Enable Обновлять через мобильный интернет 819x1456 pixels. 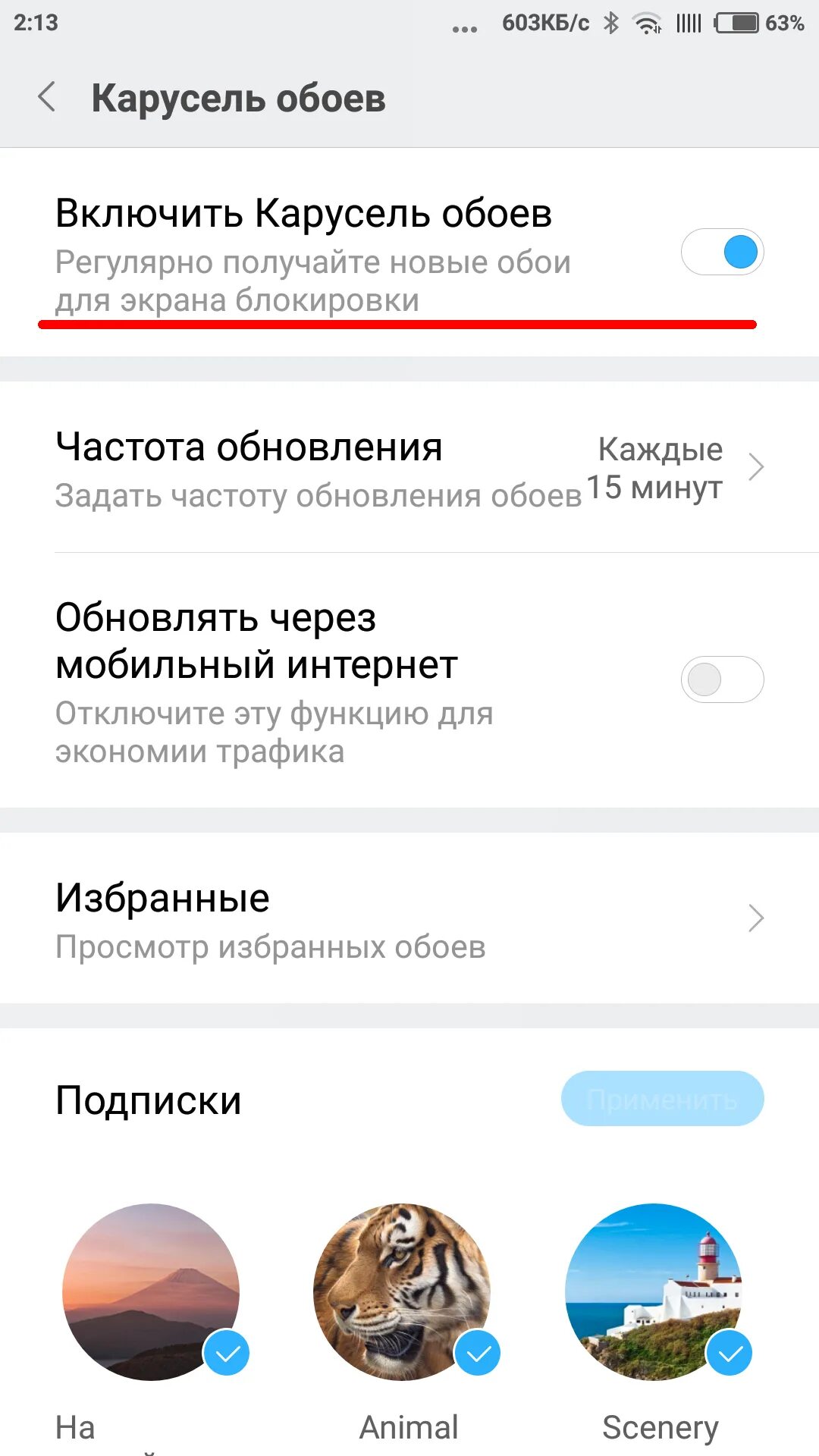722,679
